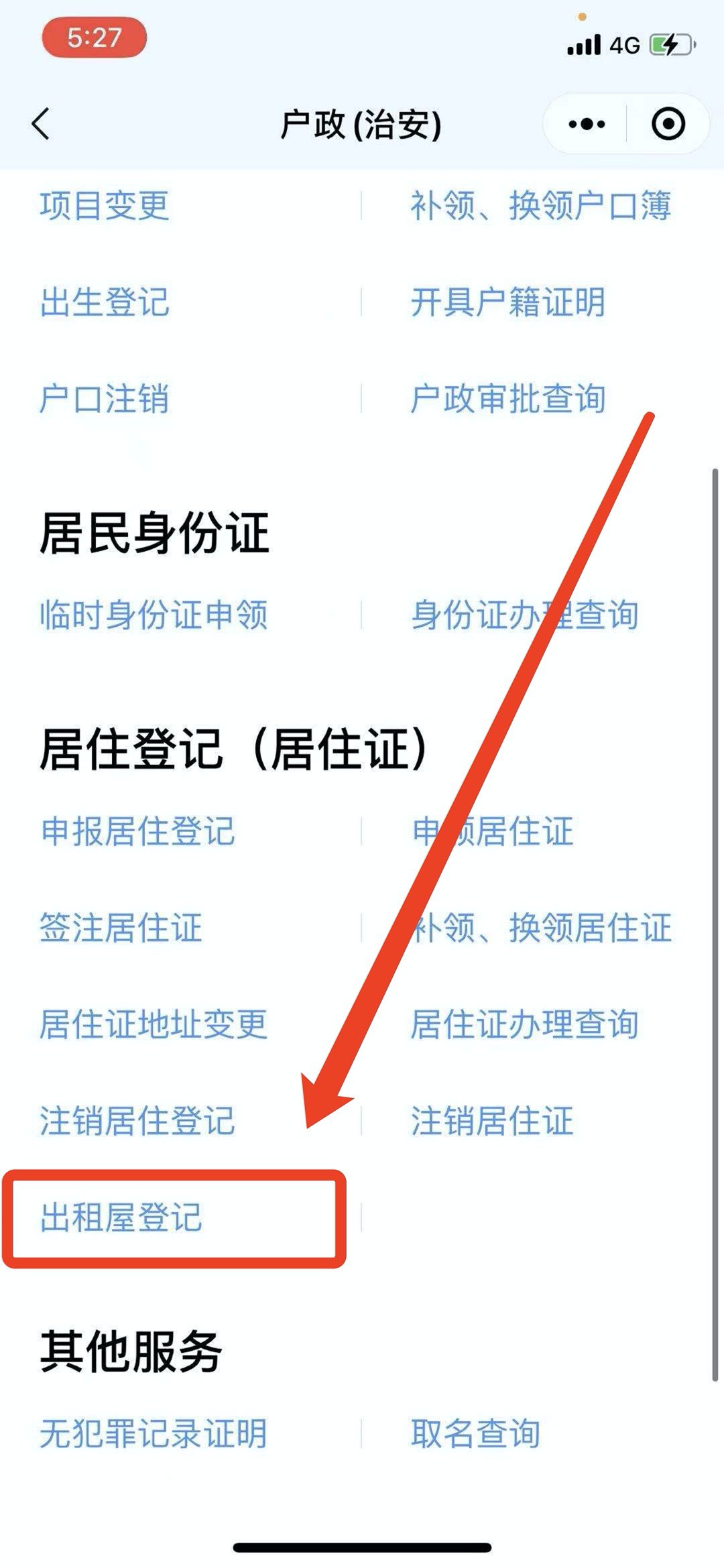Viewport: 724px width, 1568px height.
Task: Select 出生登记
Action: click(x=105, y=302)
